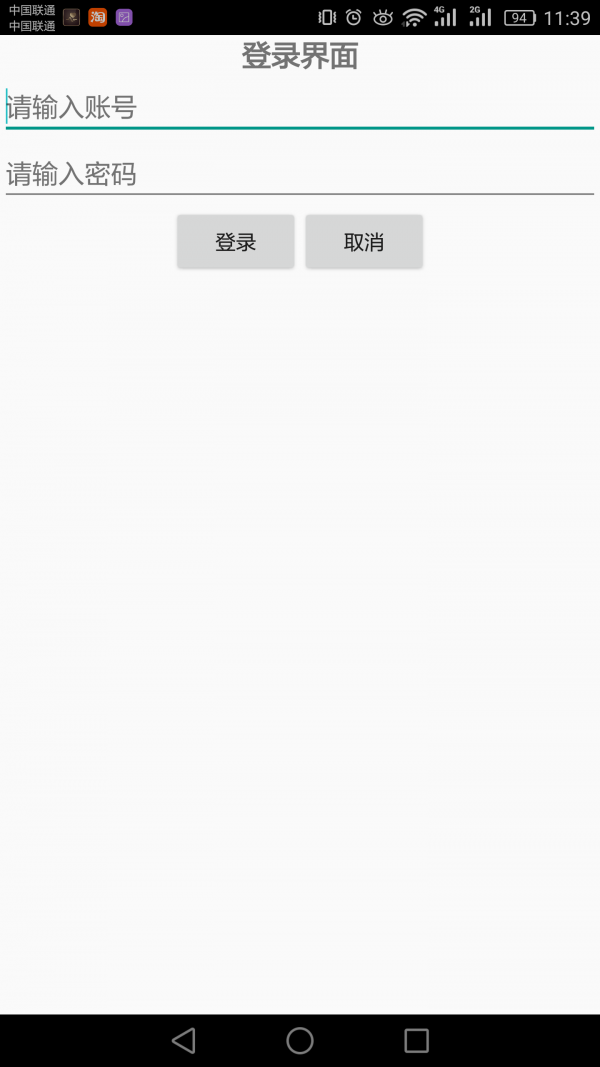
Task: Focus the 请输入账号 account field
Action: pyautogui.click(x=300, y=108)
